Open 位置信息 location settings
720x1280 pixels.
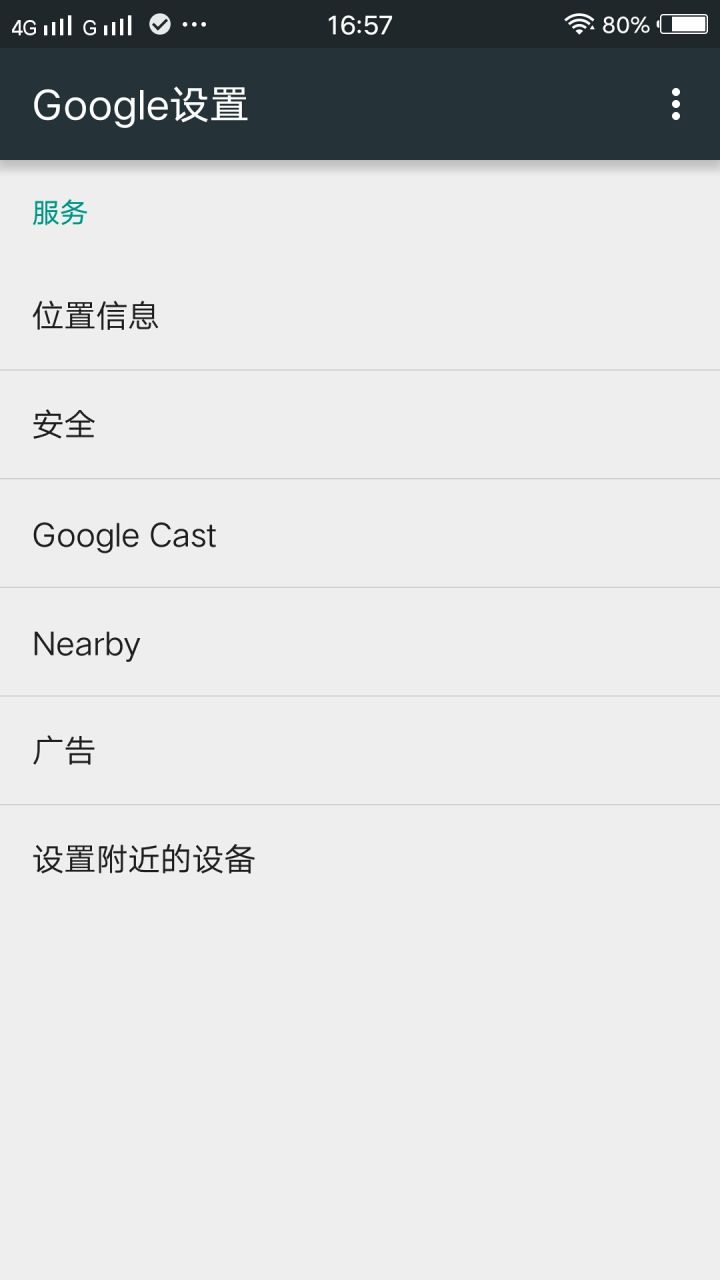[x=360, y=316]
